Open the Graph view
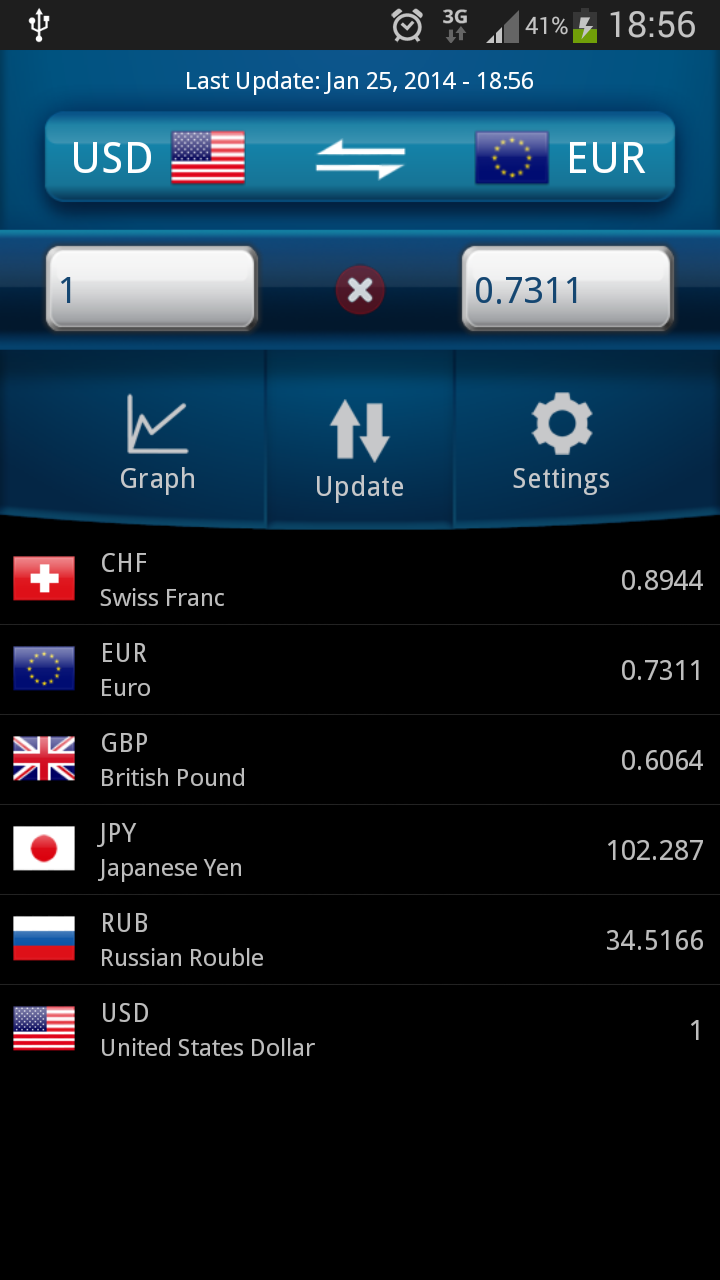The height and width of the screenshot is (1280, 720). coord(157,443)
